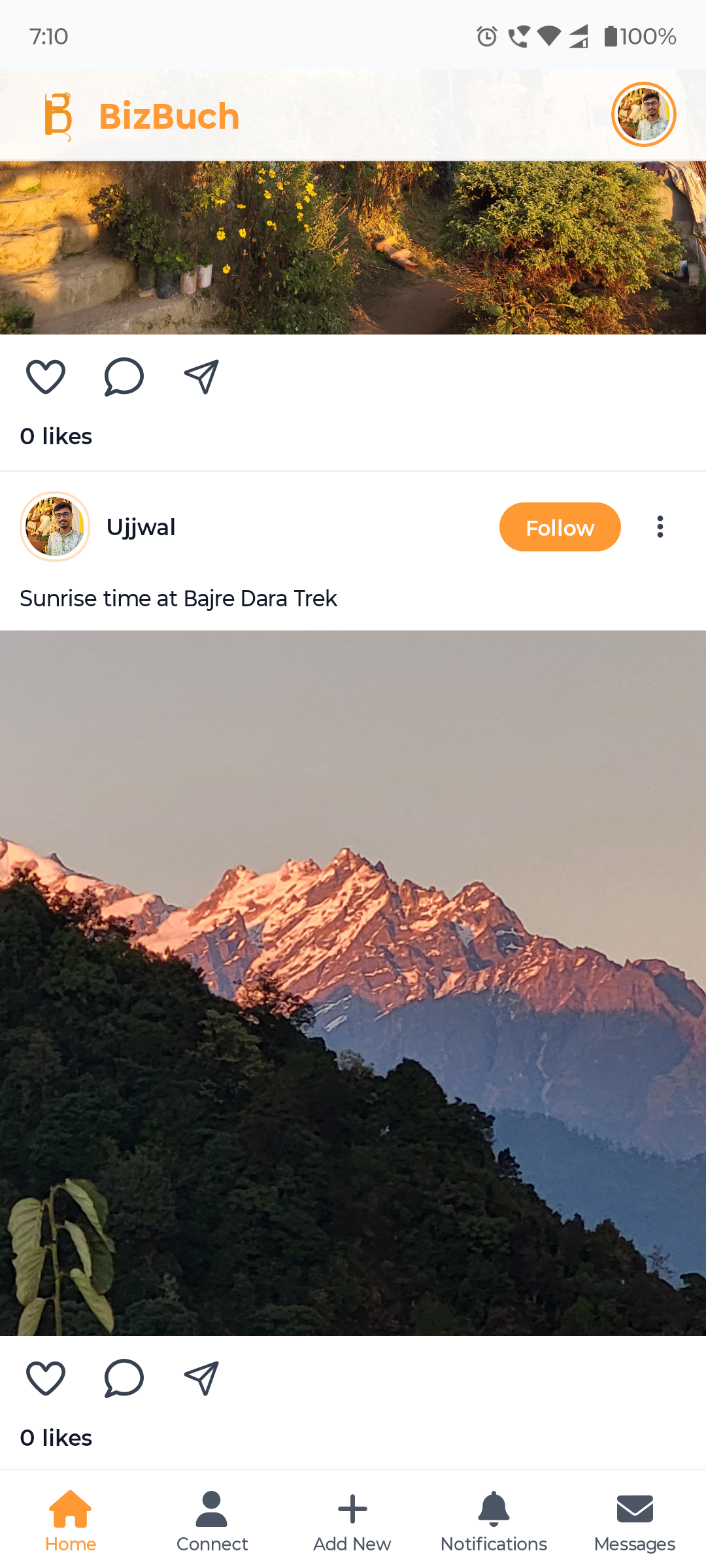Create a new post via Add New

coord(352,1522)
